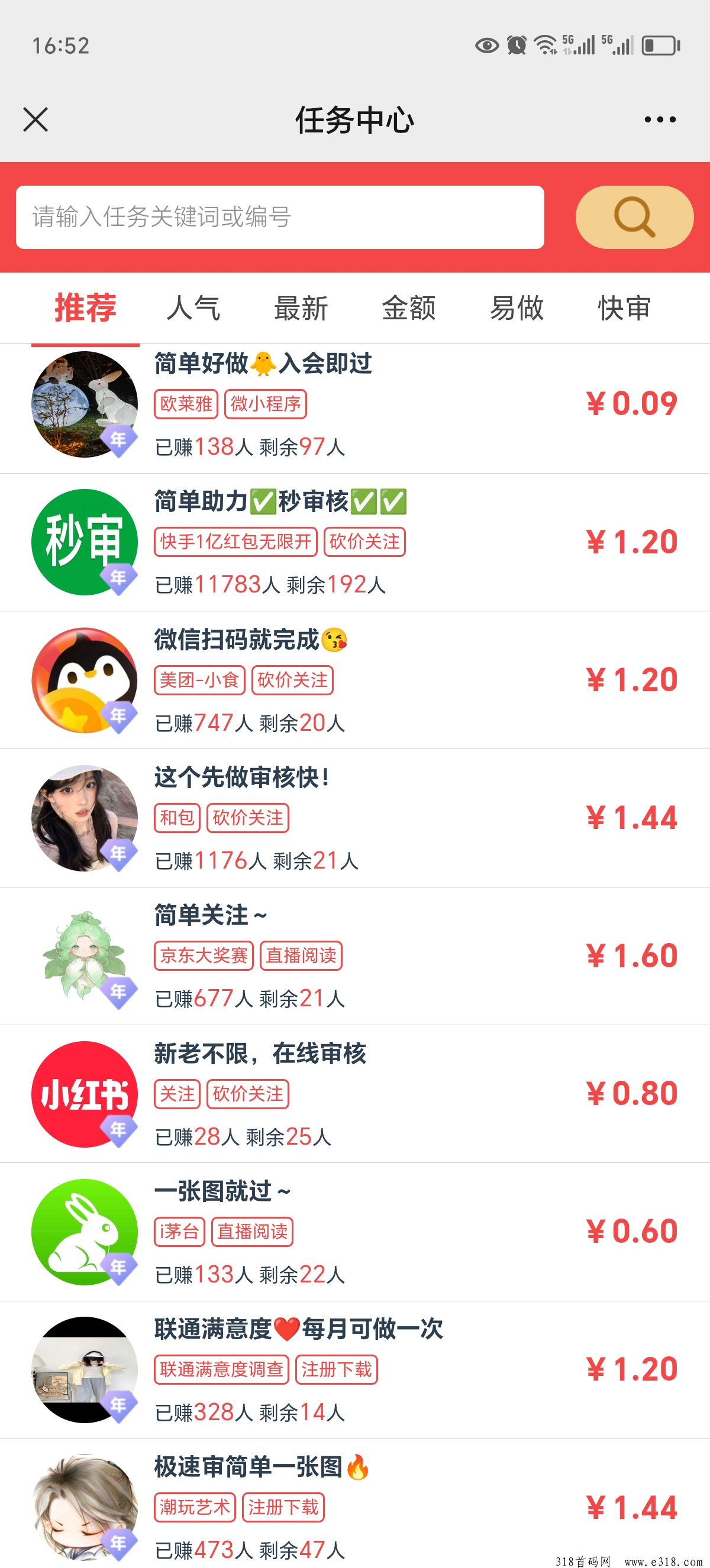Switch to the 最新 tab
The width and height of the screenshot is (710, 1568).
click(301, 308)
